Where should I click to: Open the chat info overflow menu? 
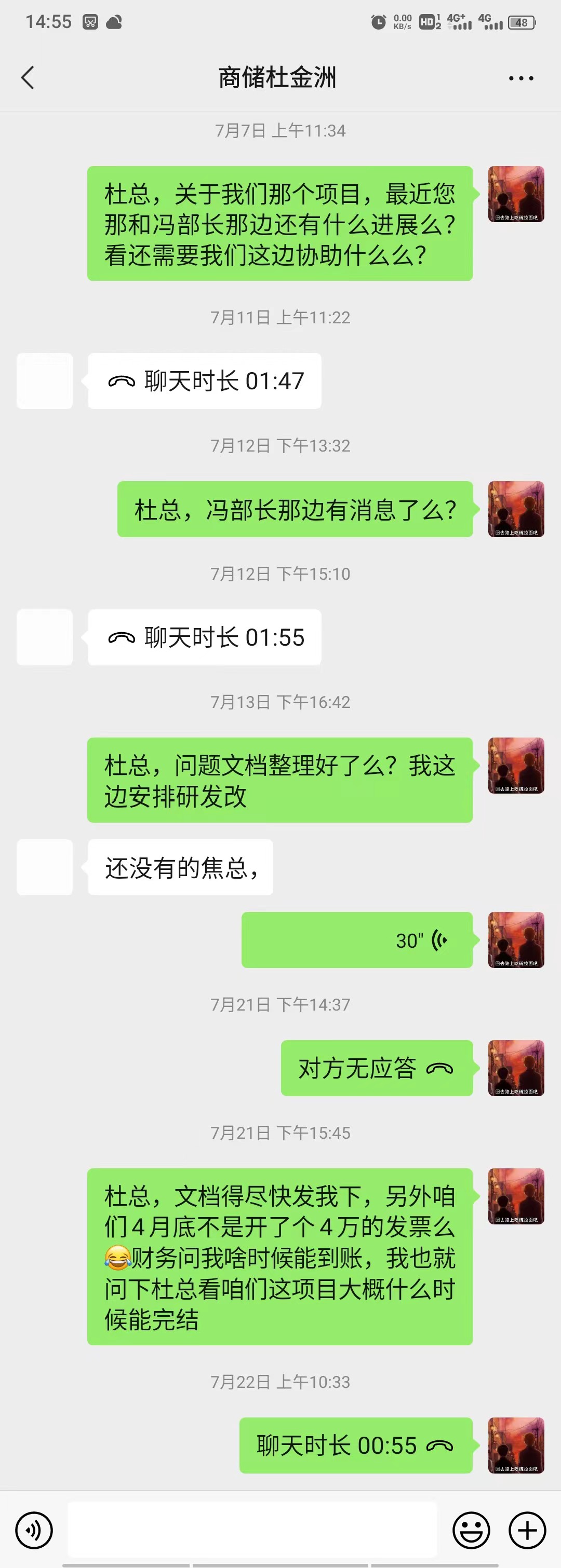521,78
